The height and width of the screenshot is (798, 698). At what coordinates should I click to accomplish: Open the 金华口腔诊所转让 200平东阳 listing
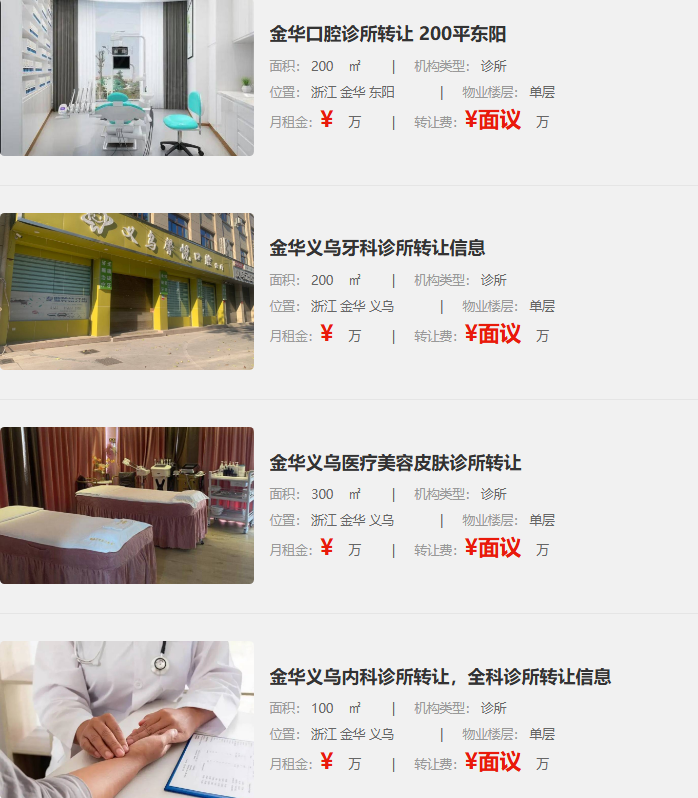click(x=388, y=34)
